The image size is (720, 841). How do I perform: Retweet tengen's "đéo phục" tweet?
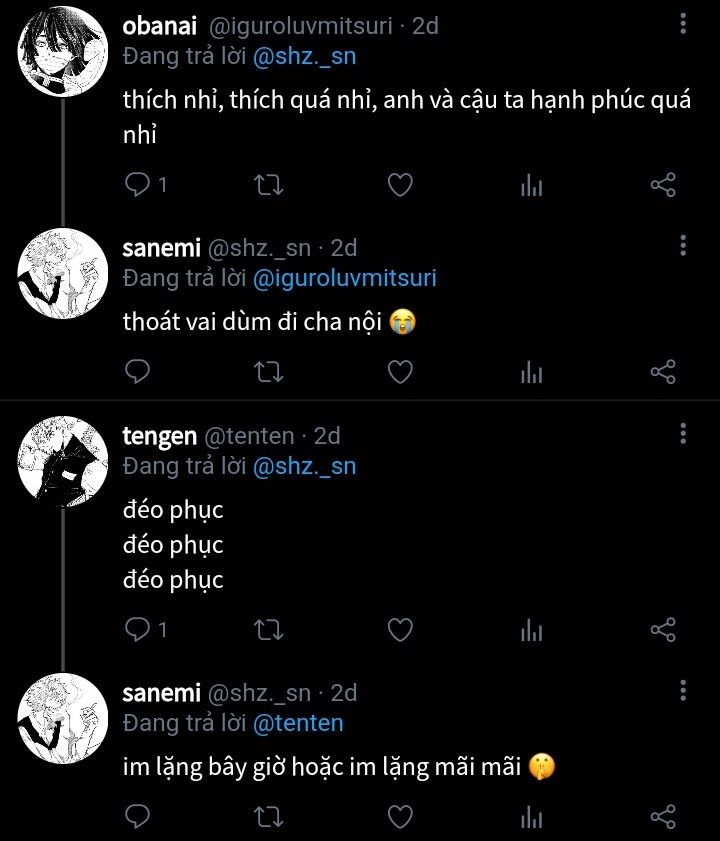pos(268,629)
